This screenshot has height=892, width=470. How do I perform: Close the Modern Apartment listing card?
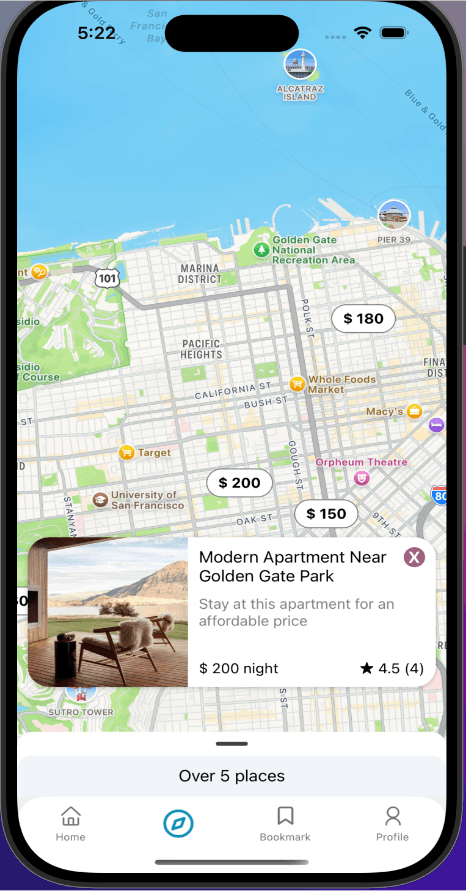(414, 558)
